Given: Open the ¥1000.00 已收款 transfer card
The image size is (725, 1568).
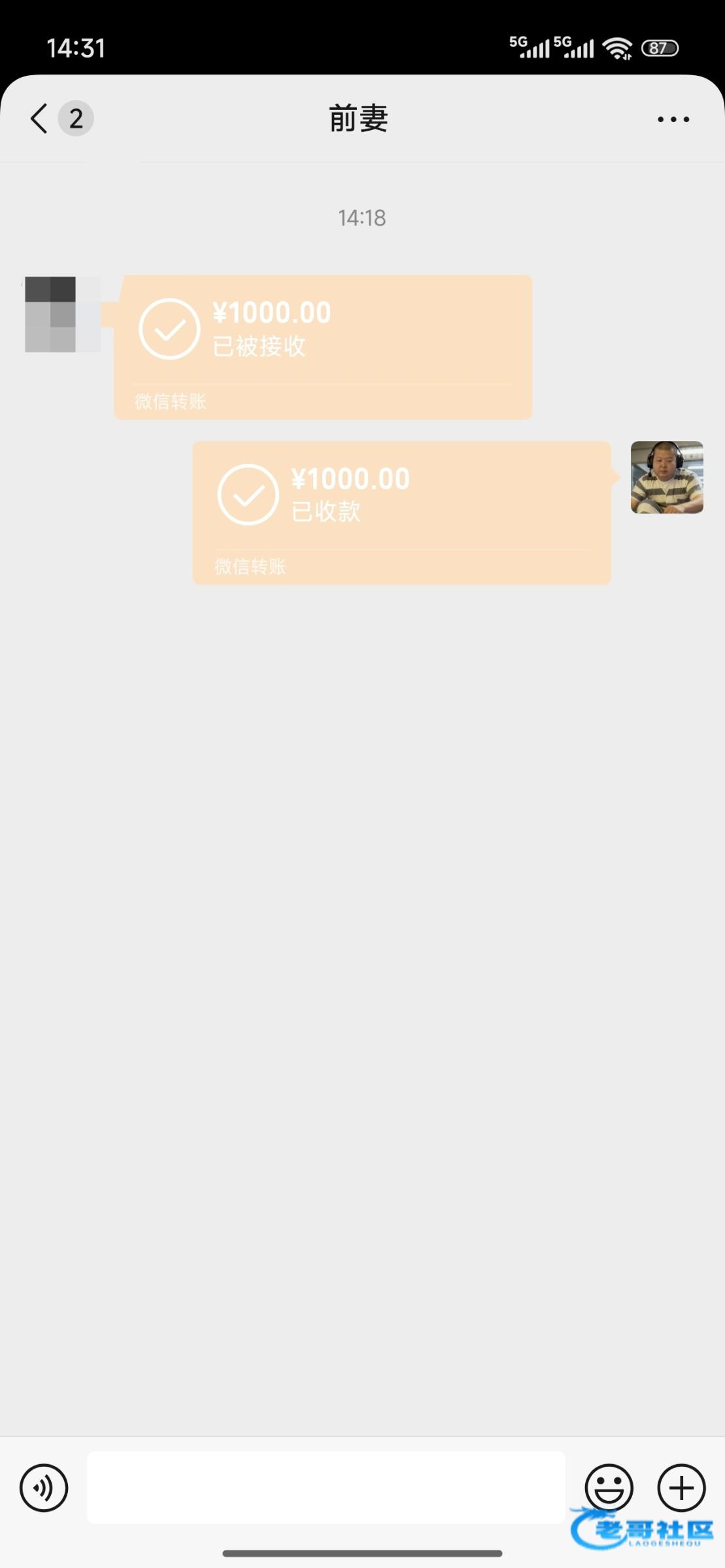Looking at the screenshot, I should tap(401, 512).
